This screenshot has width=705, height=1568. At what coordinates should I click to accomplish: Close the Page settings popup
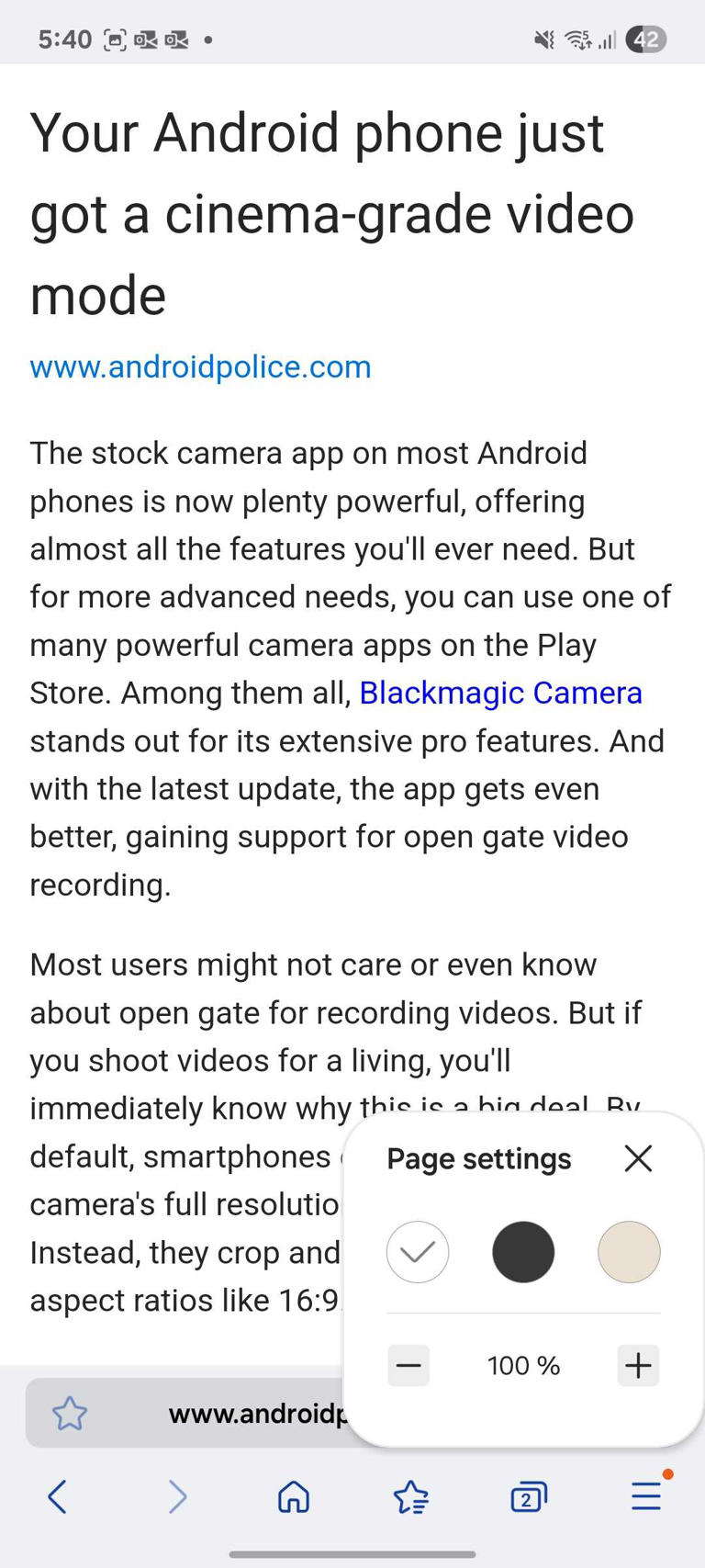coord(637,1158)
